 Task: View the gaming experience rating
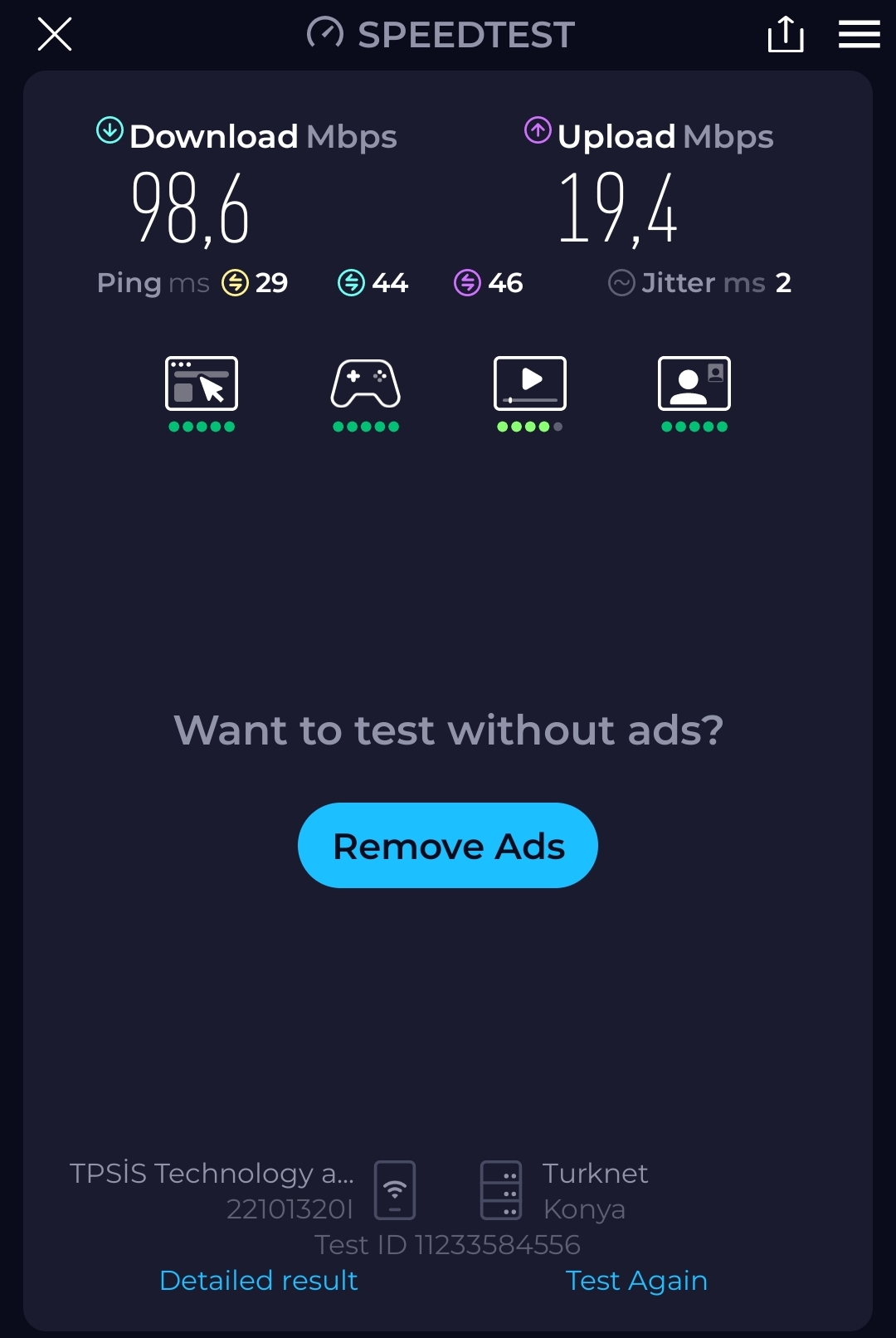point(366,384)
